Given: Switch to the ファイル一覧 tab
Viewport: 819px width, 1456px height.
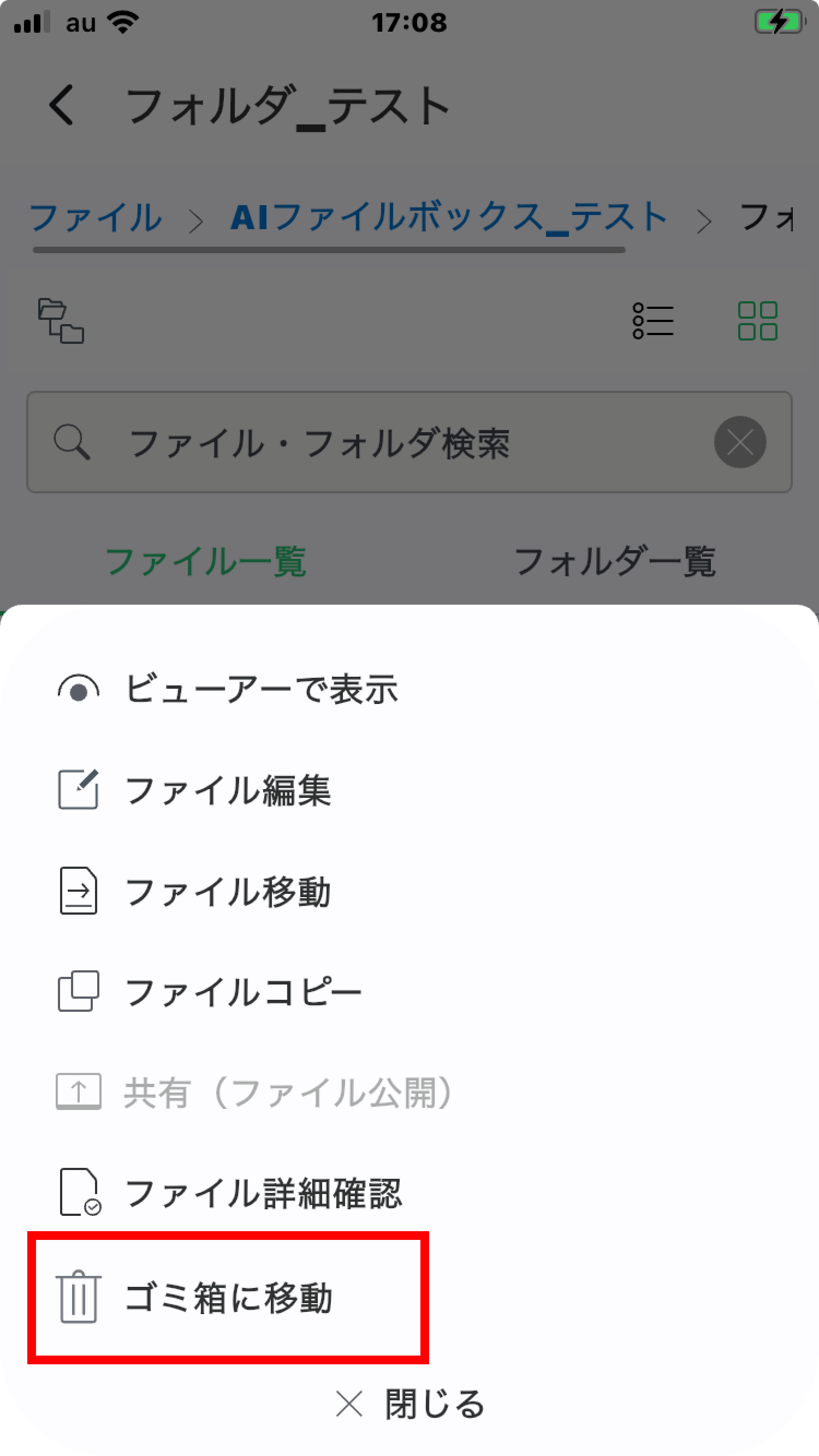Looking at the screenshot, I should click(x=205, y=562).
